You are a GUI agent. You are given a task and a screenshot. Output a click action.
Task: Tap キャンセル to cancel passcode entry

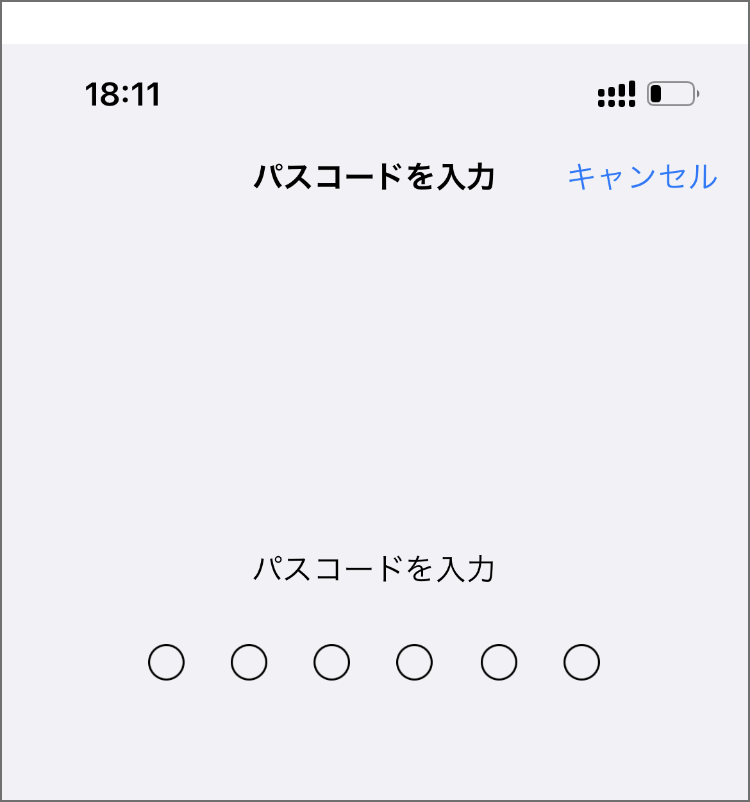[642, 177]
